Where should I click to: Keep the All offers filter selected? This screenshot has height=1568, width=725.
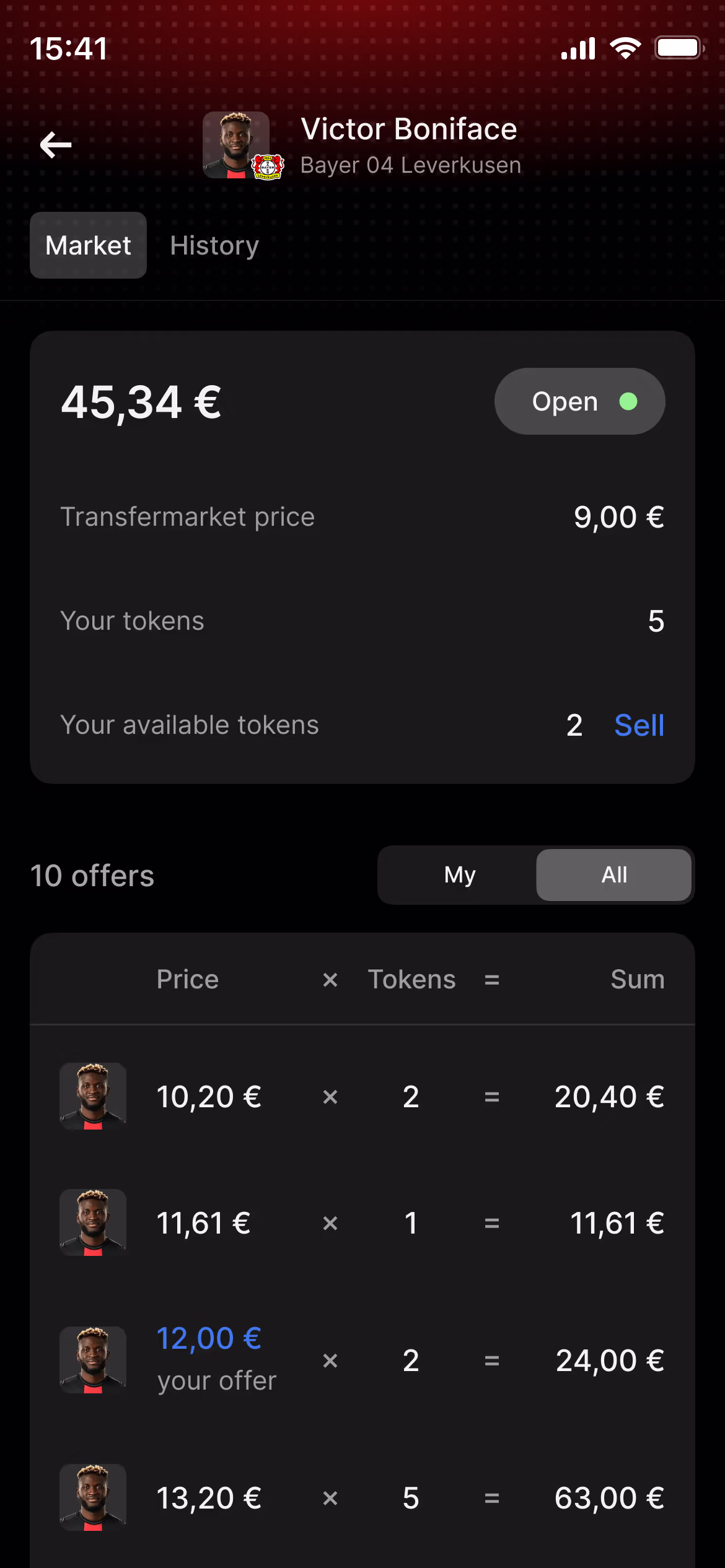pos(613,874)
